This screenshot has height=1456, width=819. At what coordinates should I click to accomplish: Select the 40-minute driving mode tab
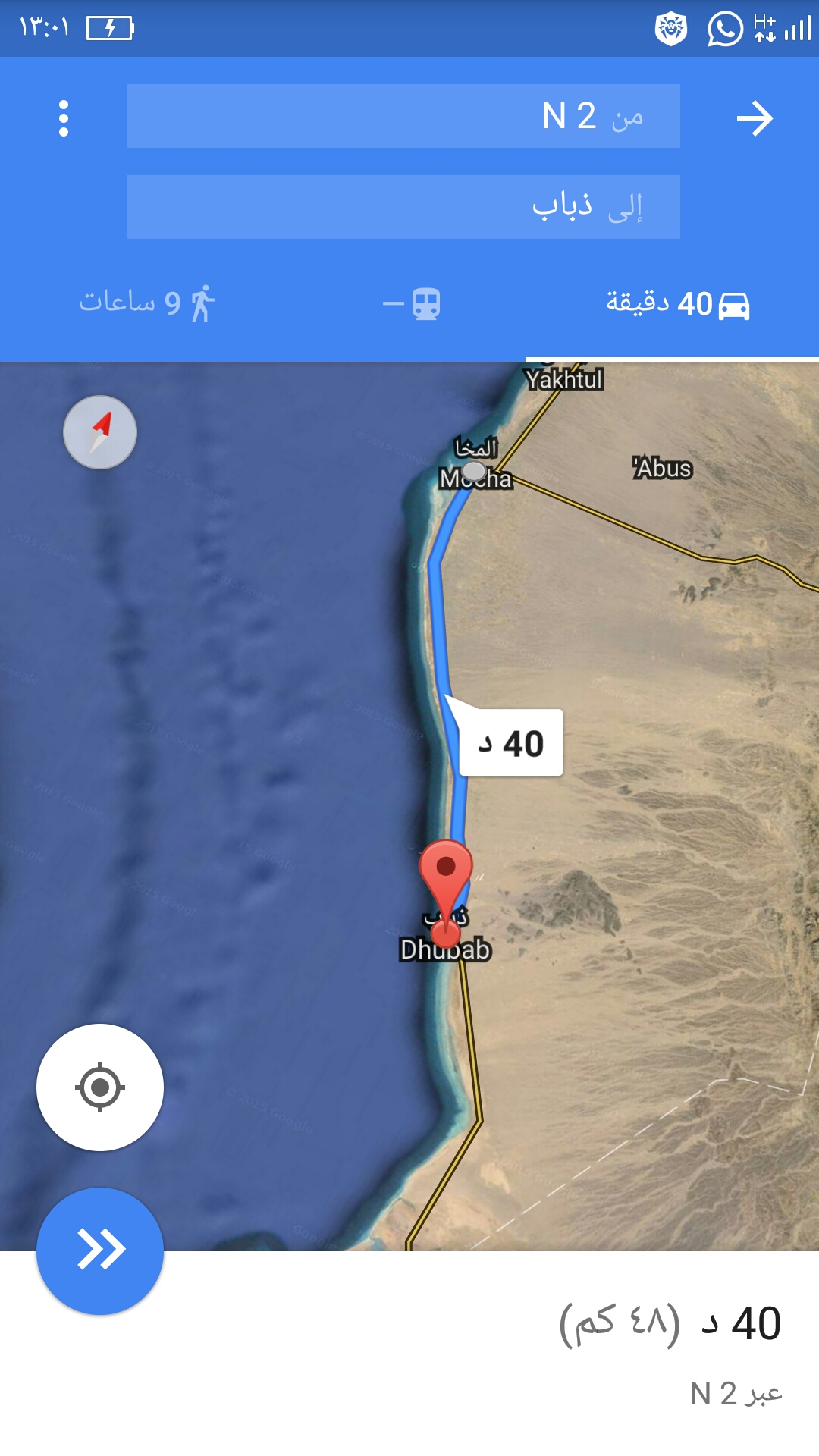tap(676, 304)
